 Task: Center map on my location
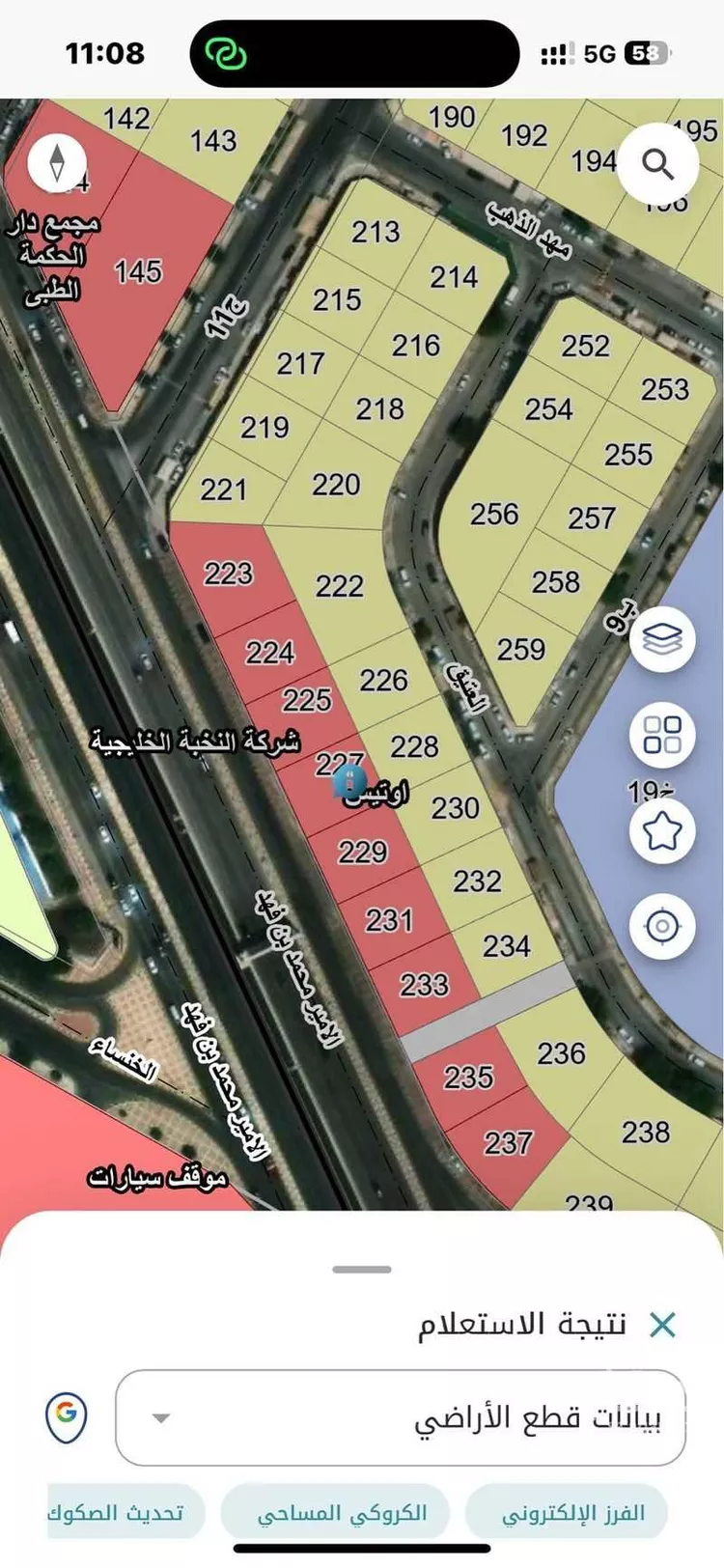point(662,927)
